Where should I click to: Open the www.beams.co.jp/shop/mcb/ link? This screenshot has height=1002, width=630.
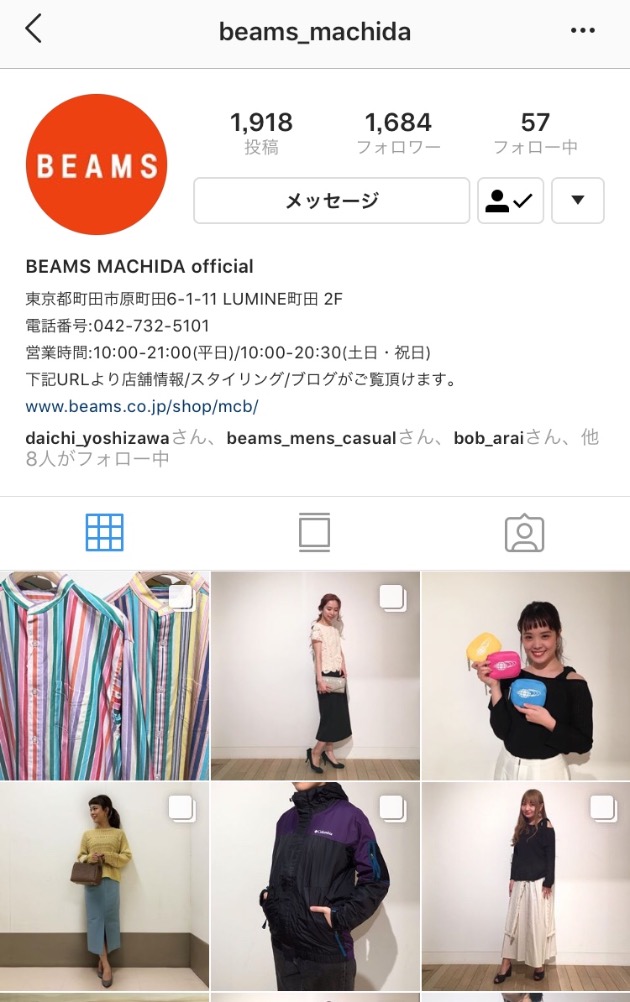tap(142, 407)
